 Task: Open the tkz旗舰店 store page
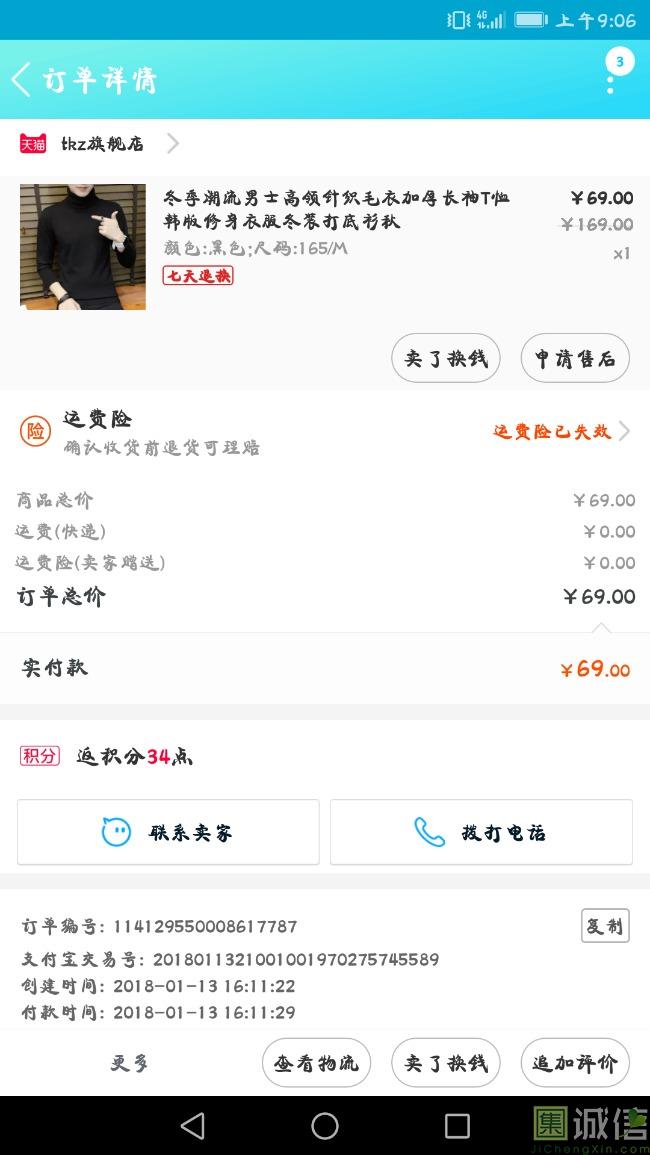pyautogui.click(x=100, y=144)
